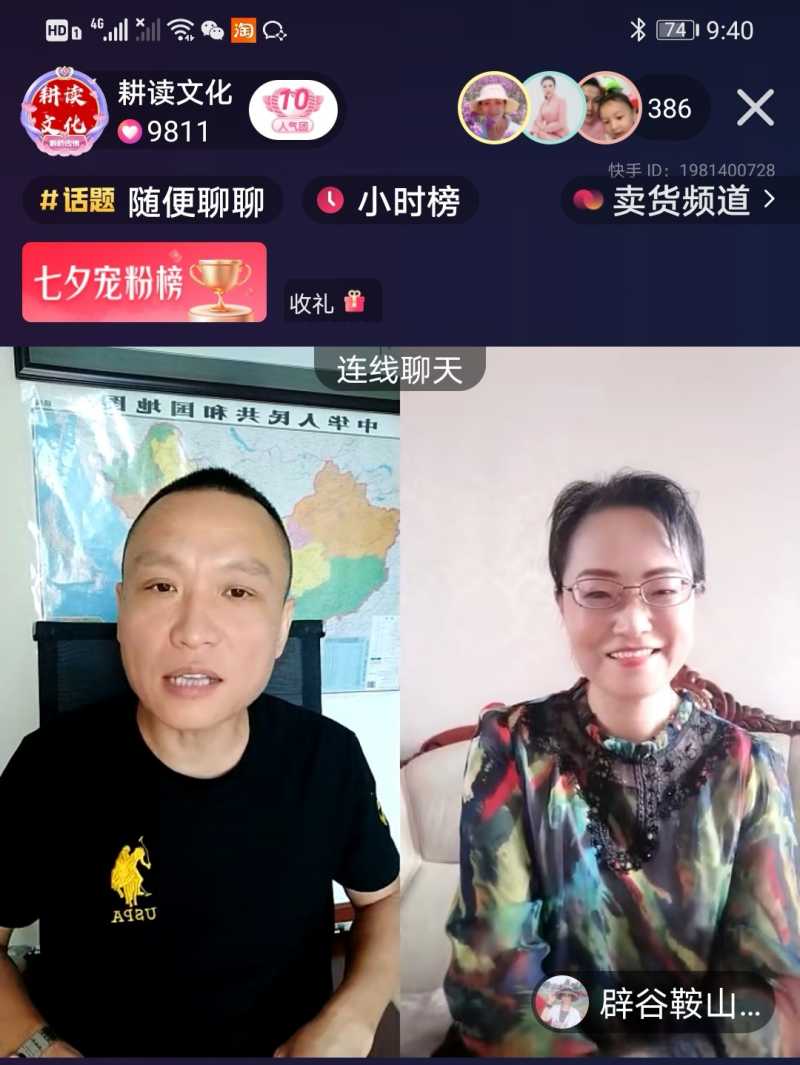This screenshot has width=800, height=1065.
Task: View the 386 online viewers list
Action: pos(670,108)
